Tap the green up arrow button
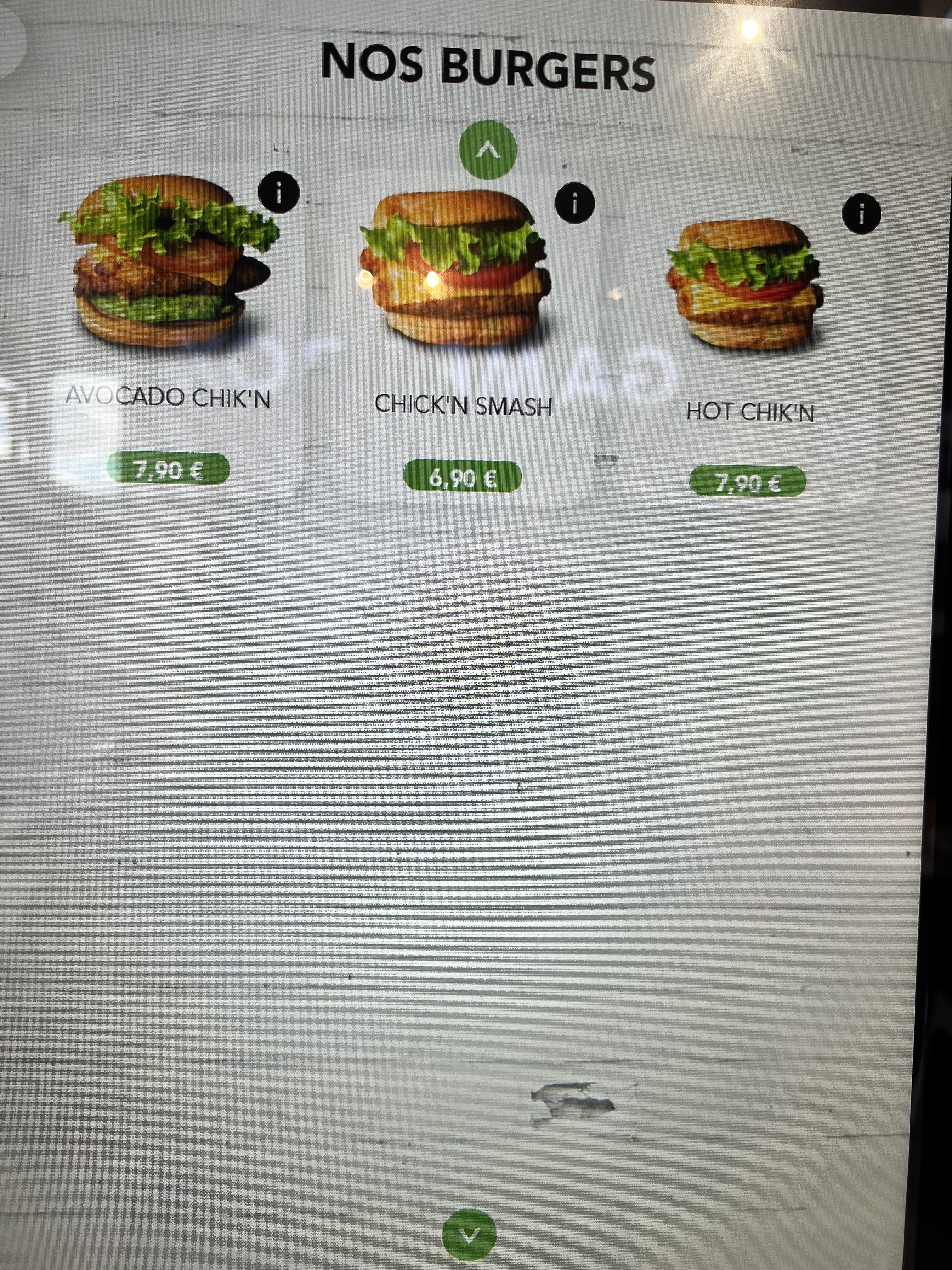Viewport: 952px width, 1270px height. coord(488,150)
